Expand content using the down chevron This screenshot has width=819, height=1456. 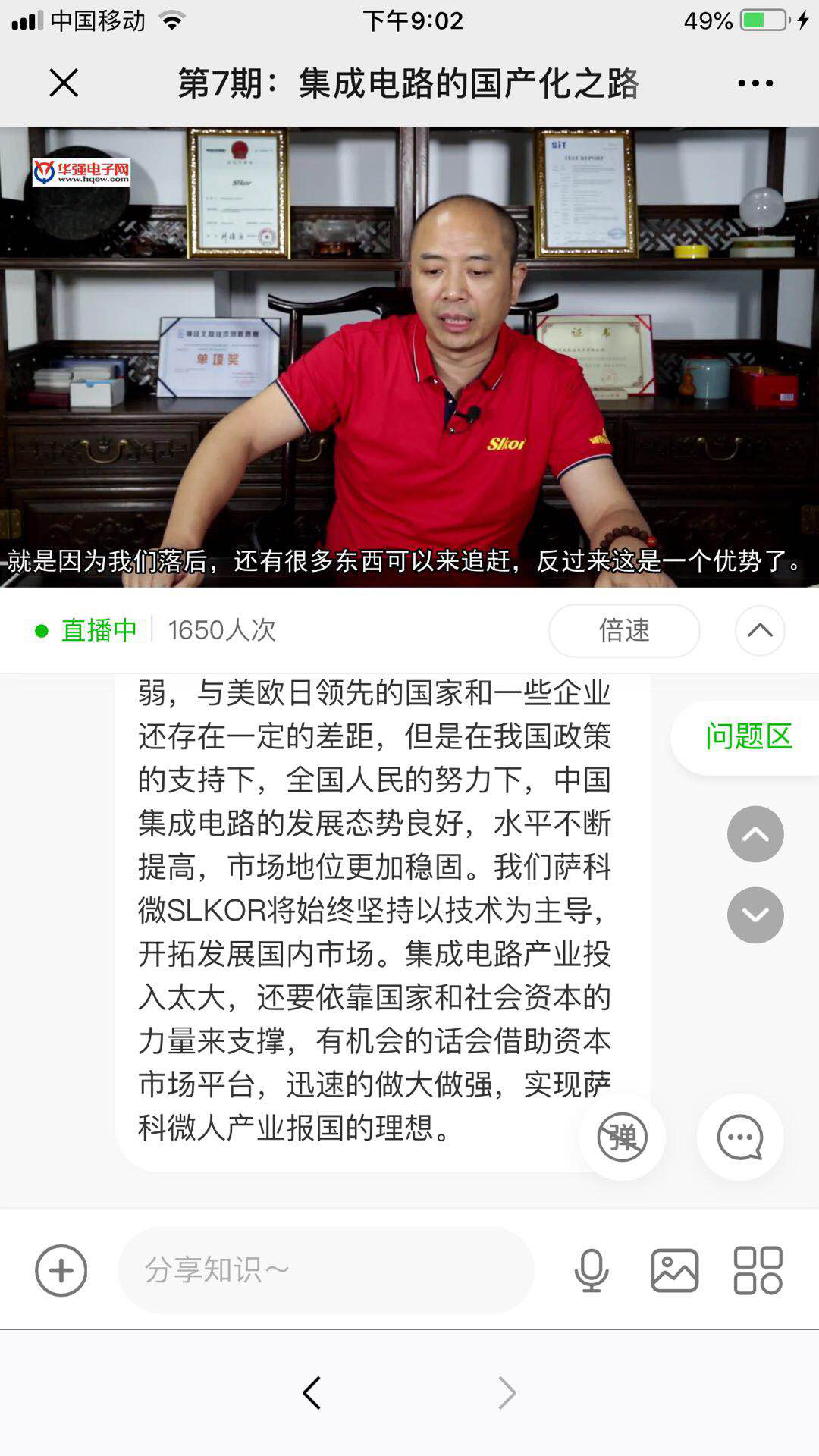pyautogui.click(x=755, y=915)
